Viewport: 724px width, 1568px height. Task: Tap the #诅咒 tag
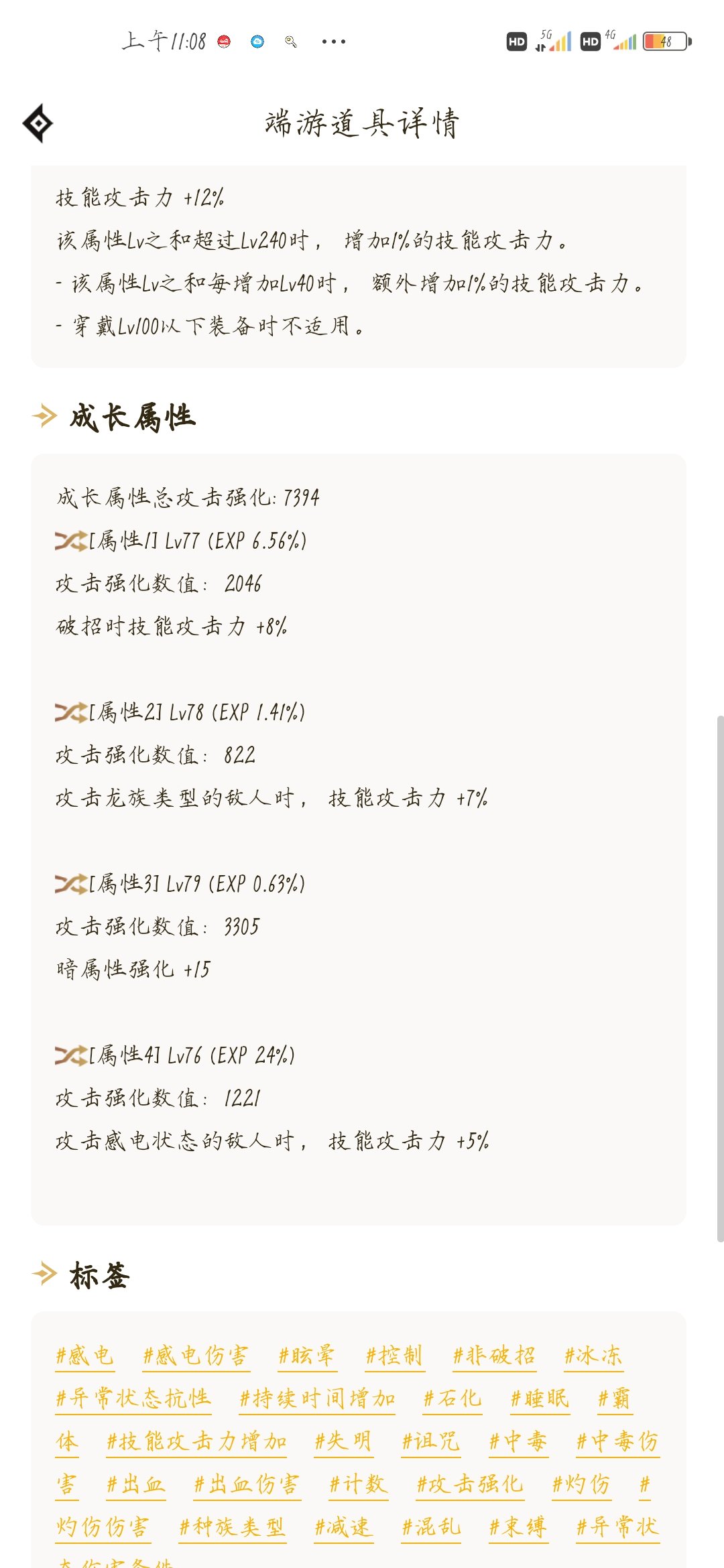pyautogui.click(x=431, y=1441)
